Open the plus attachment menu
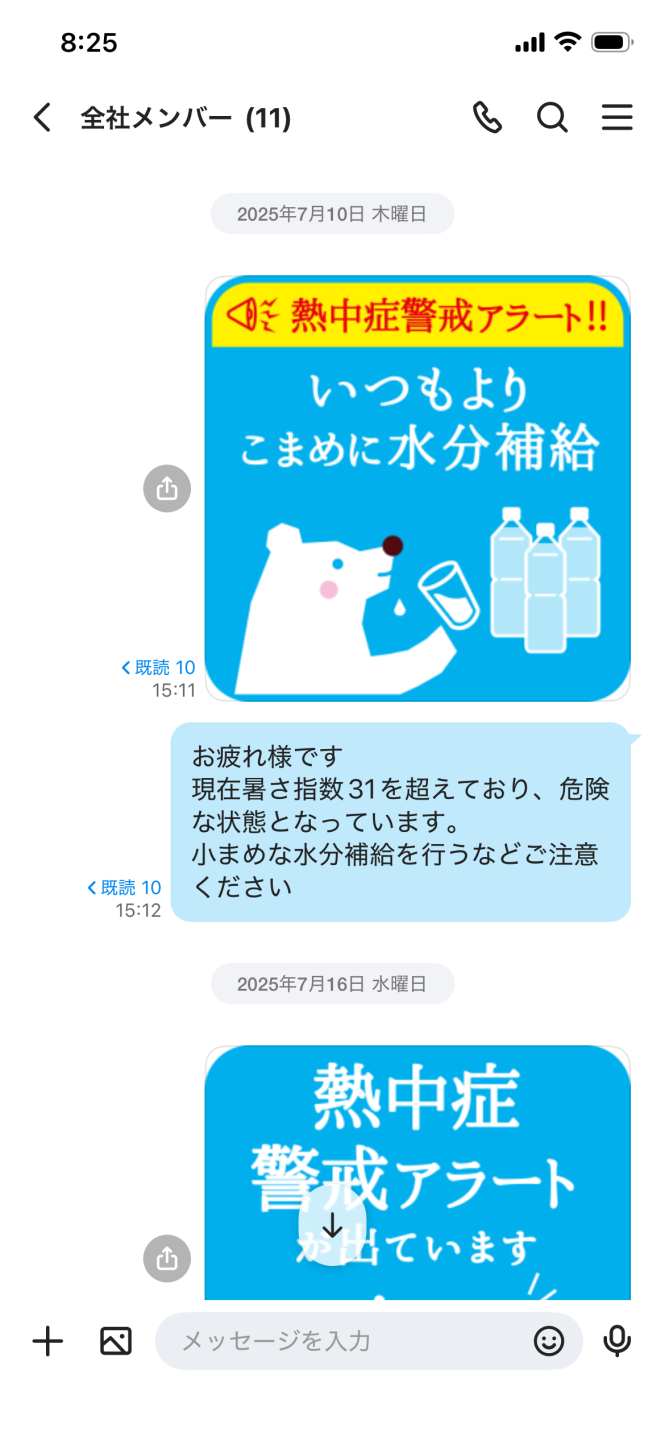 [47, 1341]
